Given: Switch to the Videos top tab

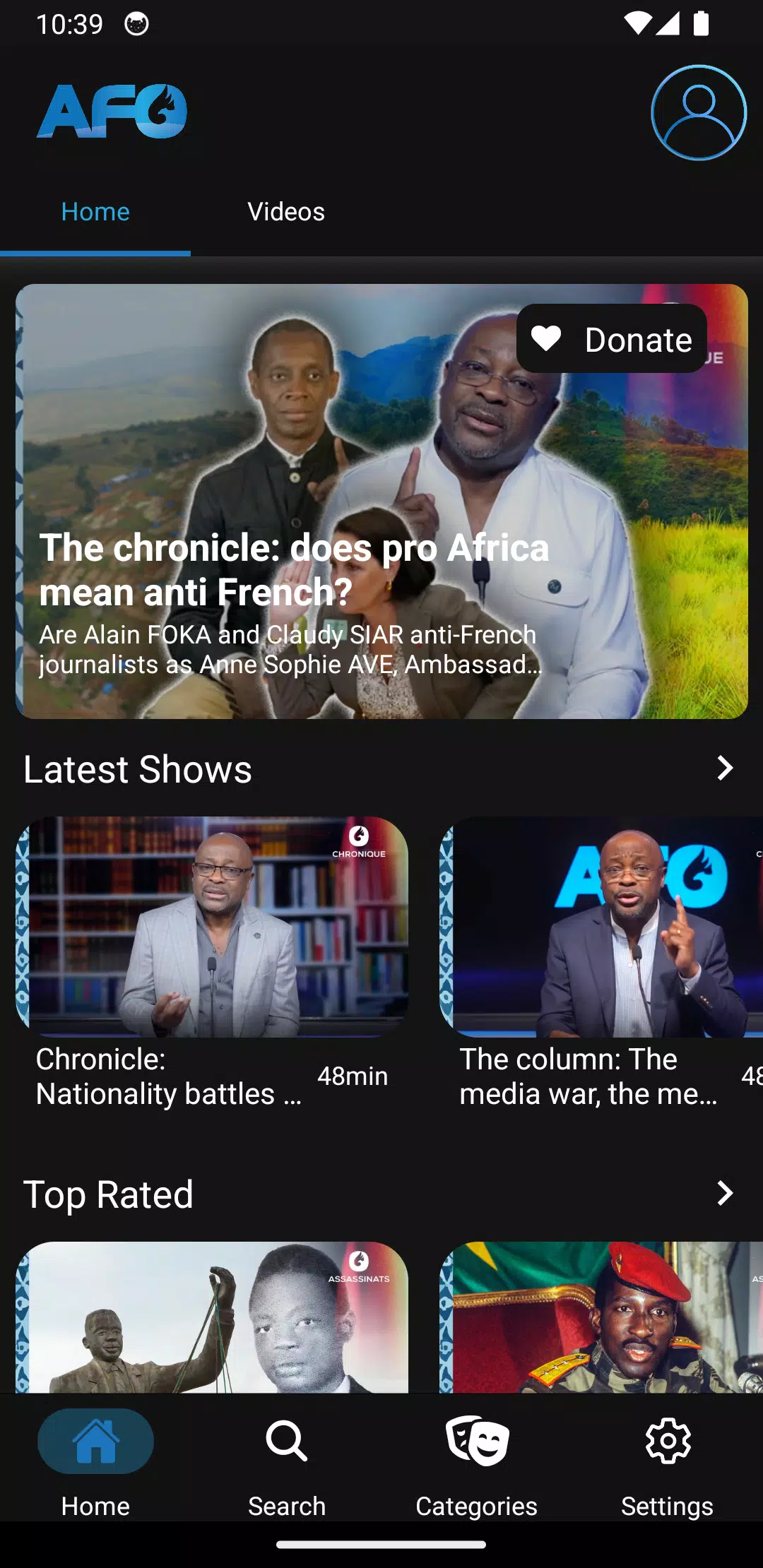Looking at the screenshot, I should 286,212.
